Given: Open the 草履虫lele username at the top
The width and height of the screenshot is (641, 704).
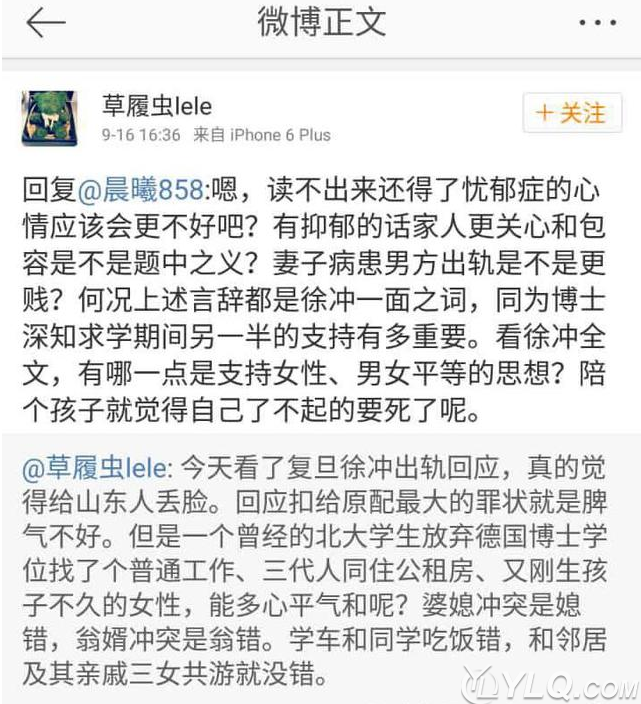Looking at the screenshot, I should pos(157,105).
